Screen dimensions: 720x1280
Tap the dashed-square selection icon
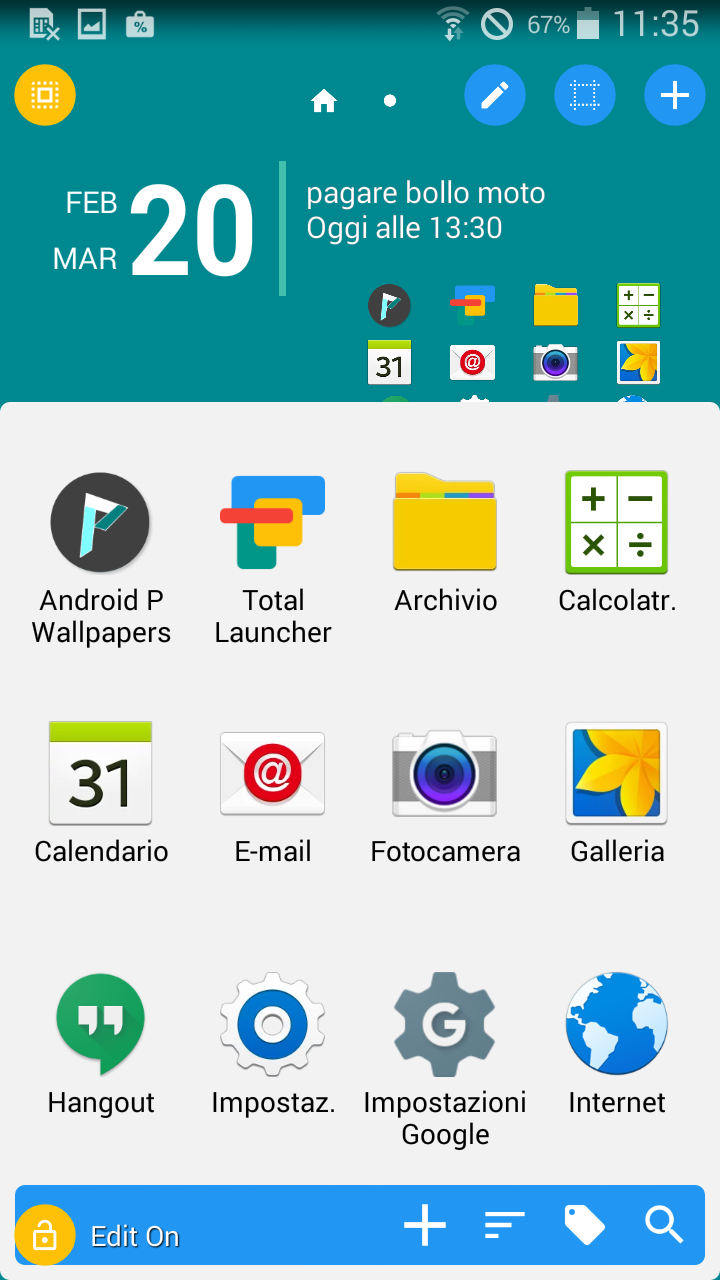[585, 96]
